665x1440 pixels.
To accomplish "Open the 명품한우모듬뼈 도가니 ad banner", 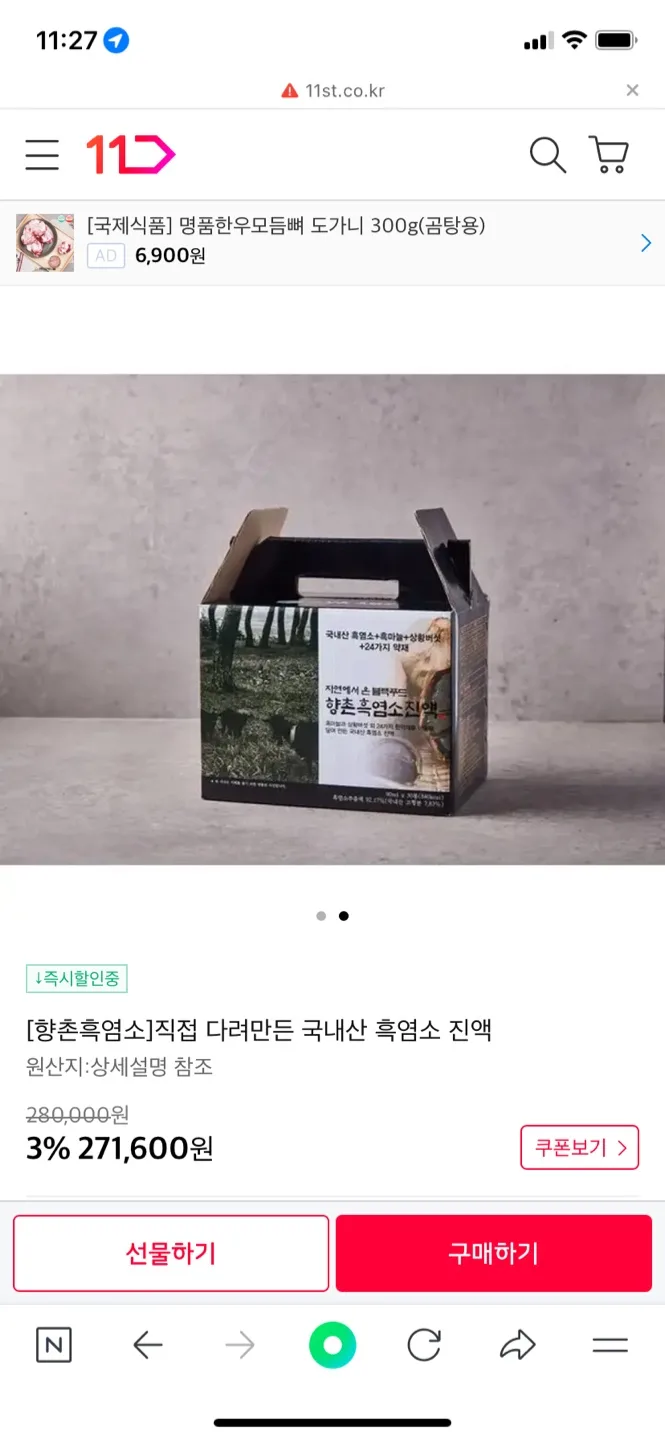I will [x=332, y=242].
